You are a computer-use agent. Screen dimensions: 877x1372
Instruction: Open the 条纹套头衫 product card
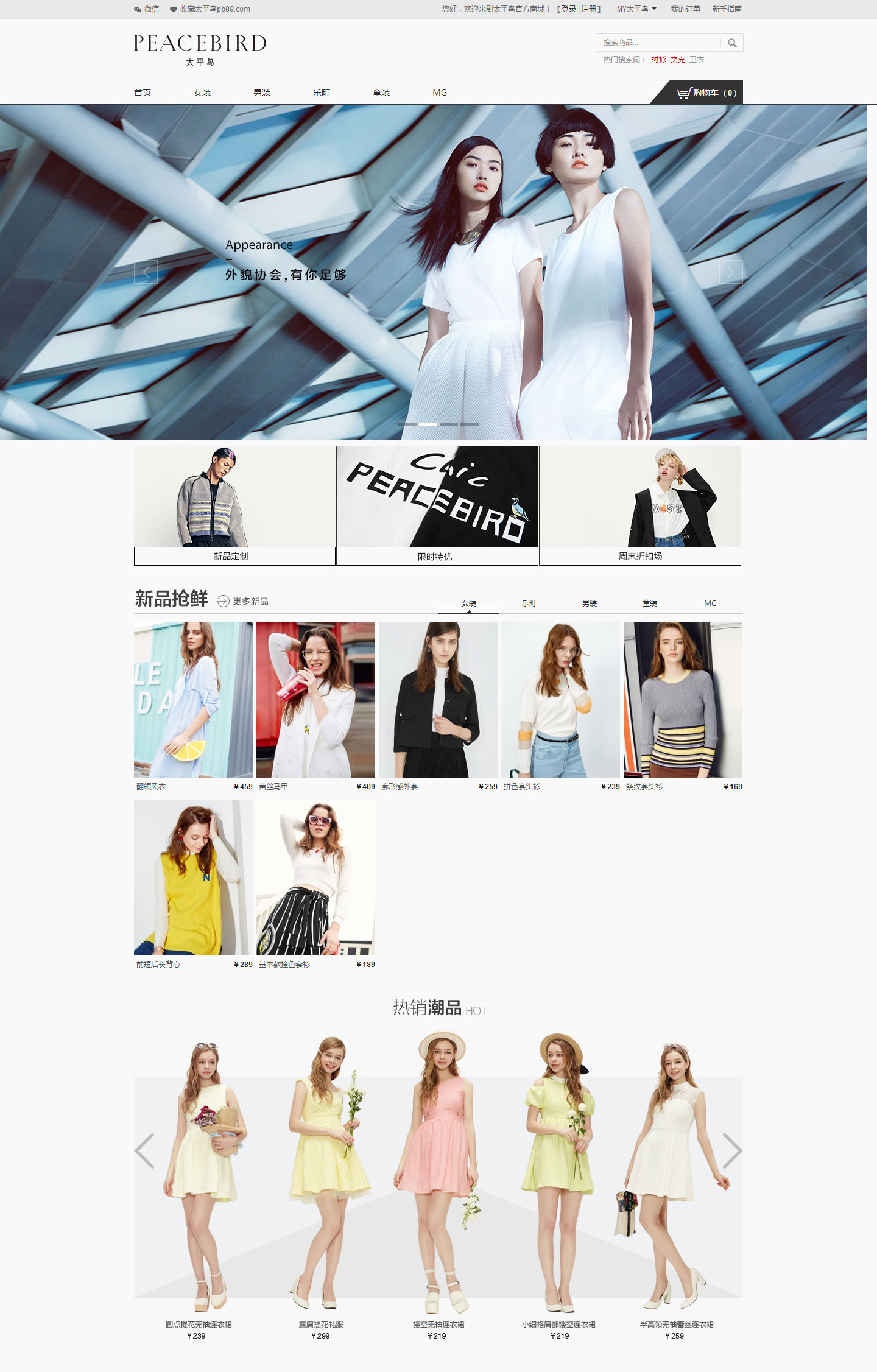click(683, 700)
